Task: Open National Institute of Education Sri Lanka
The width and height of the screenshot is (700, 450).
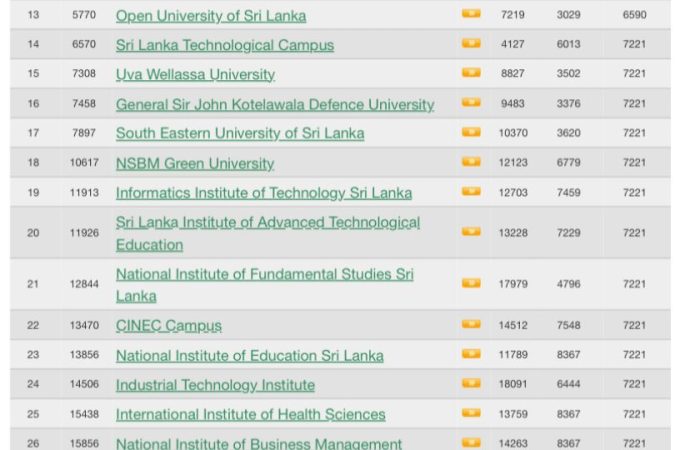Action: pyautogui.click(x=250, y=355)
